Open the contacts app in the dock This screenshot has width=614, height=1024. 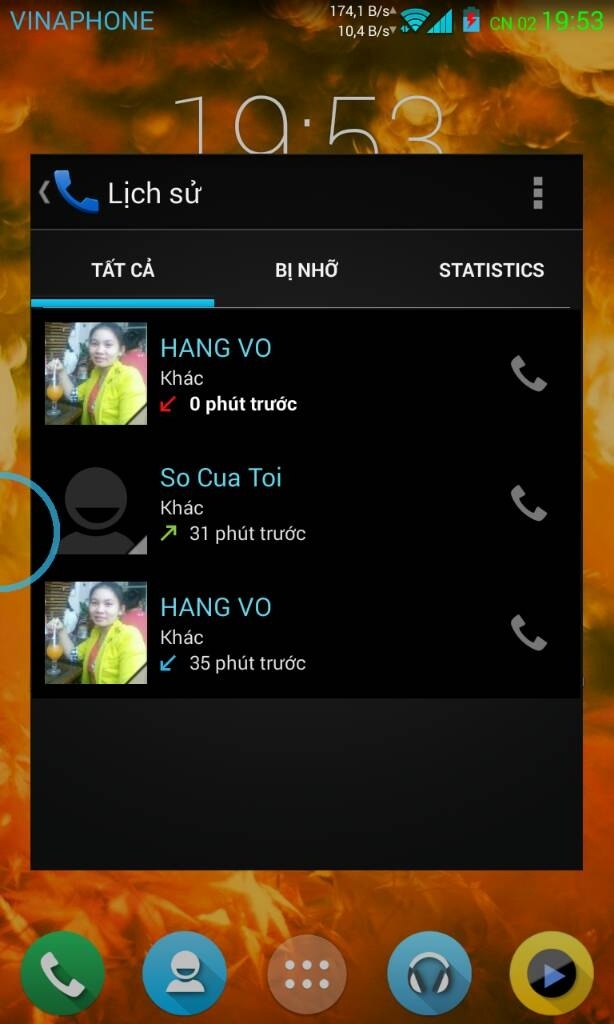pyautogui.click(x=185, y=973)
